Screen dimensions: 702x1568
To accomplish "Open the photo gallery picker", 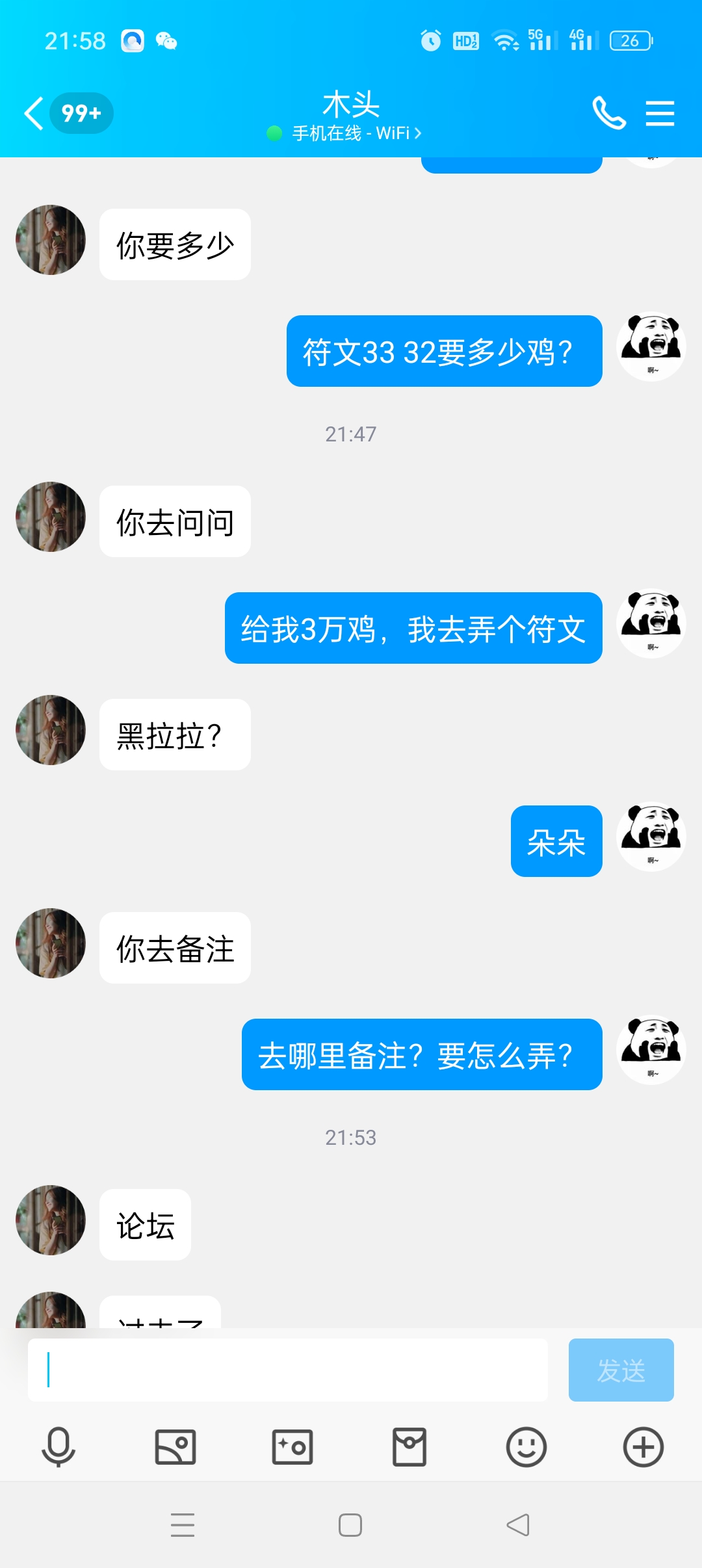I will [175, 1448].
